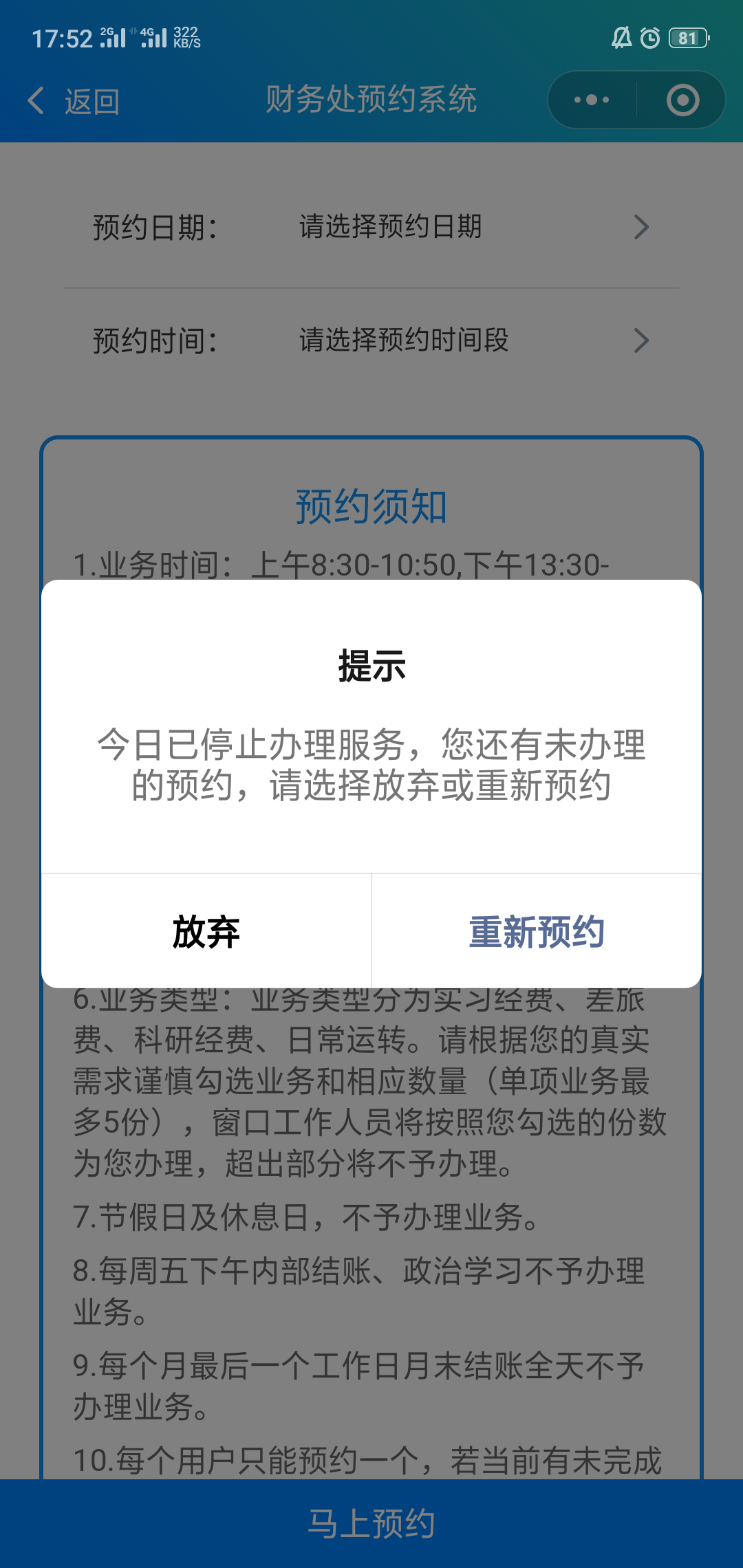743x1568 pixels.
Task: Close the mini program via the circle icon
Action: pos(682,100)
